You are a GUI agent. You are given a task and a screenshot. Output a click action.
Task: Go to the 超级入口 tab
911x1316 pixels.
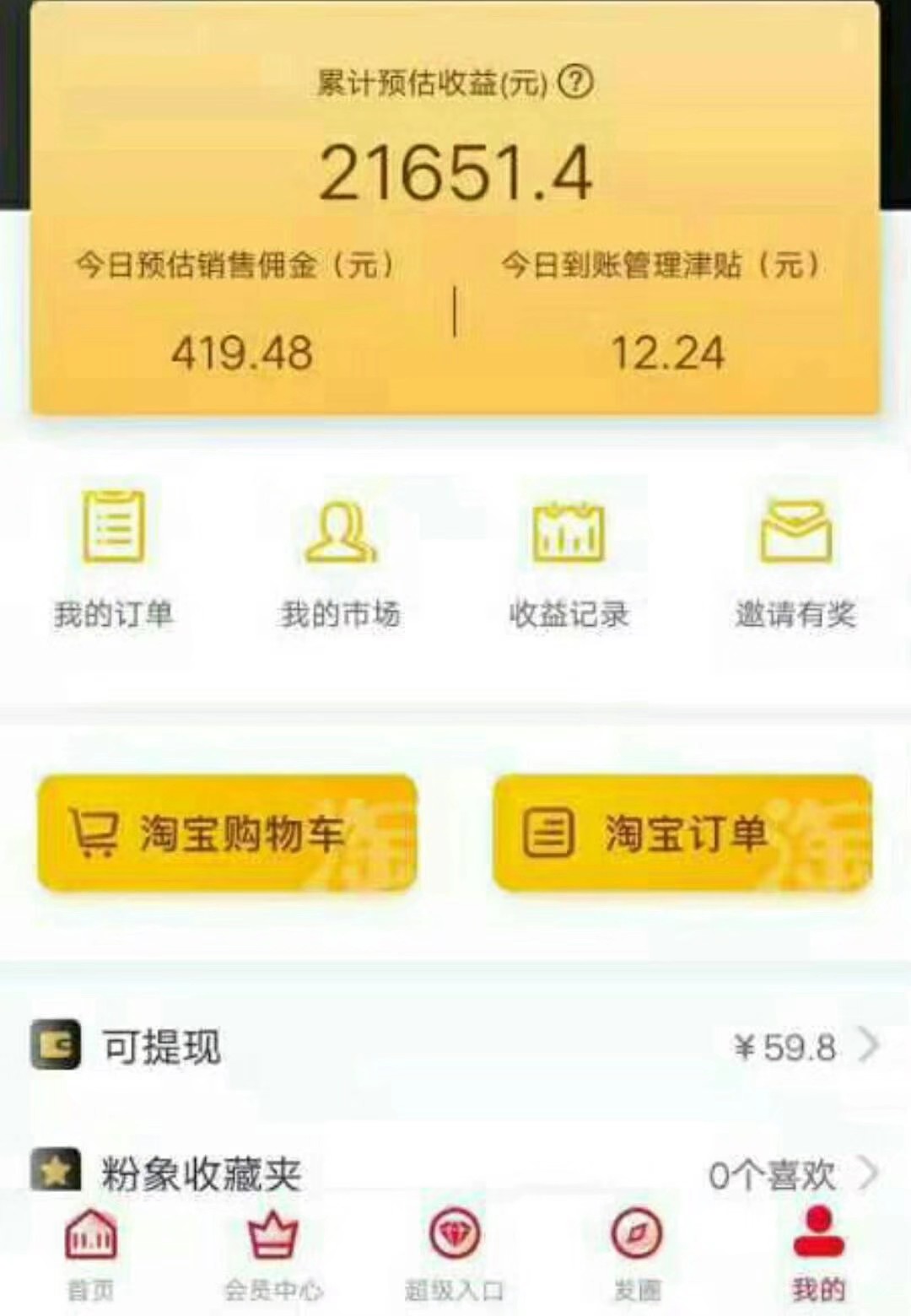pyautogui.click(x=455, y=1254)
